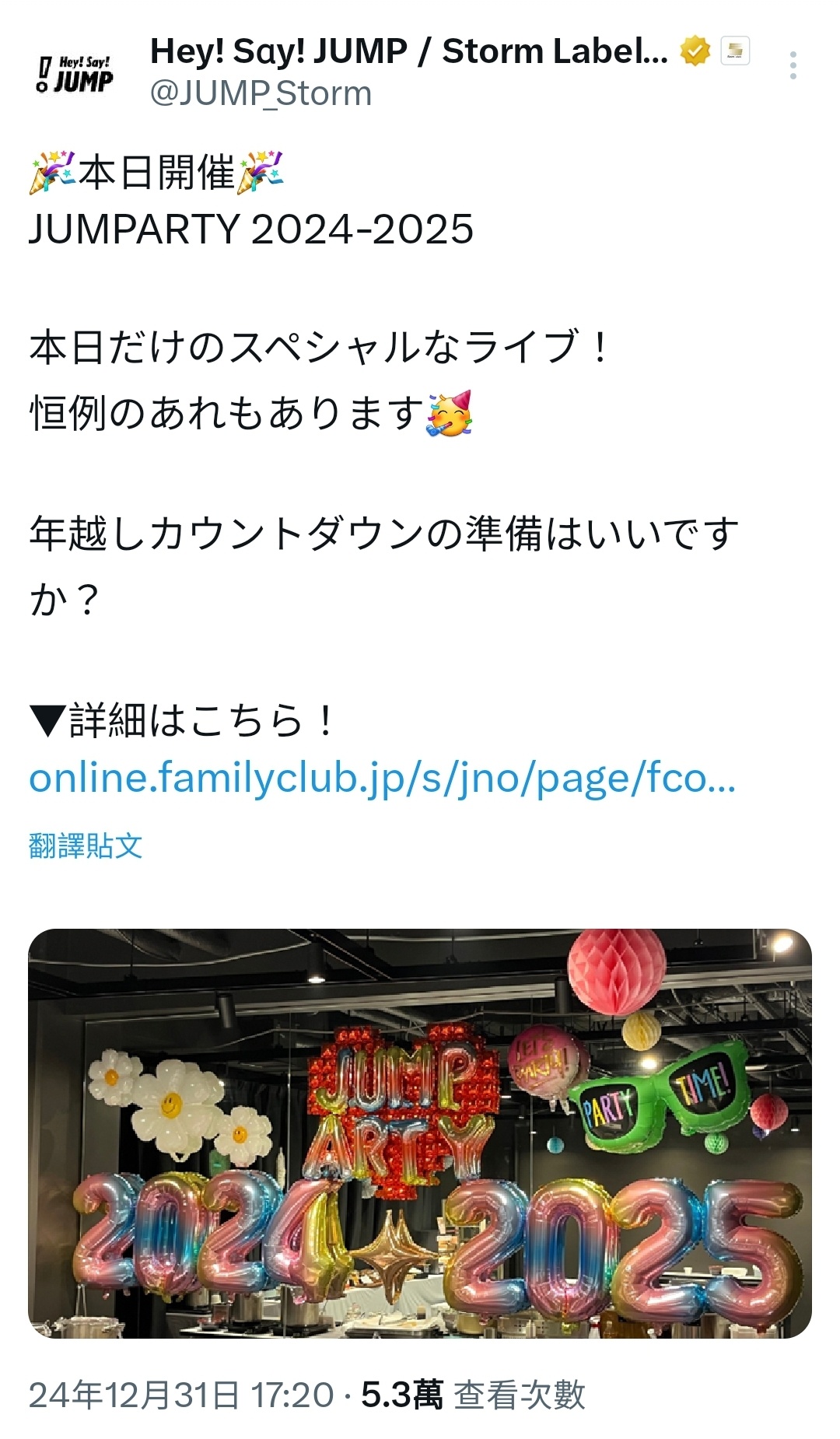
Task: View the JUMPARTY balloon photo
Action: click(420, 1133)
